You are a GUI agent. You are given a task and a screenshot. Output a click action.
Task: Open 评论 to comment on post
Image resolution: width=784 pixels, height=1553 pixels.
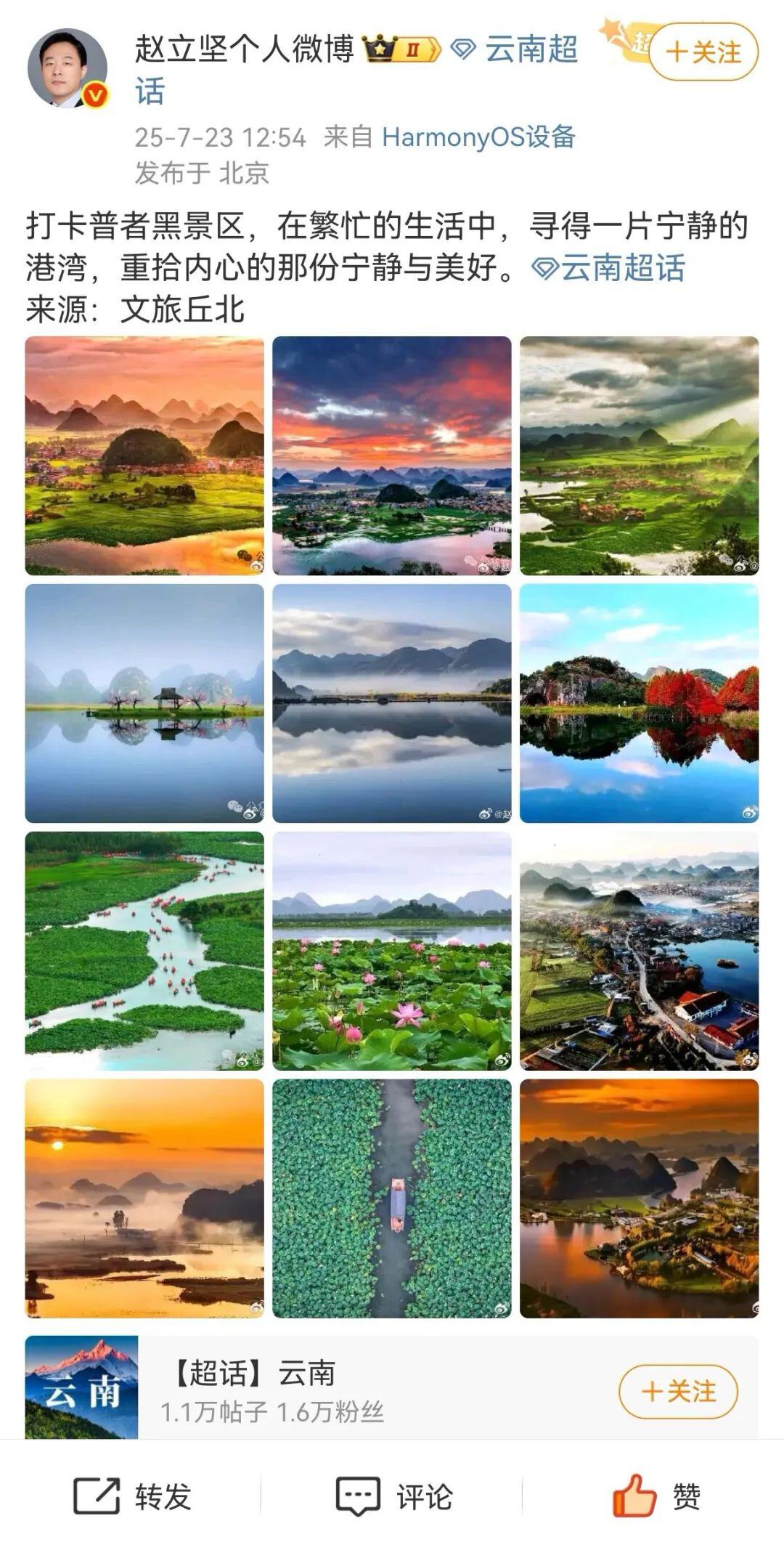point(393,1497)
